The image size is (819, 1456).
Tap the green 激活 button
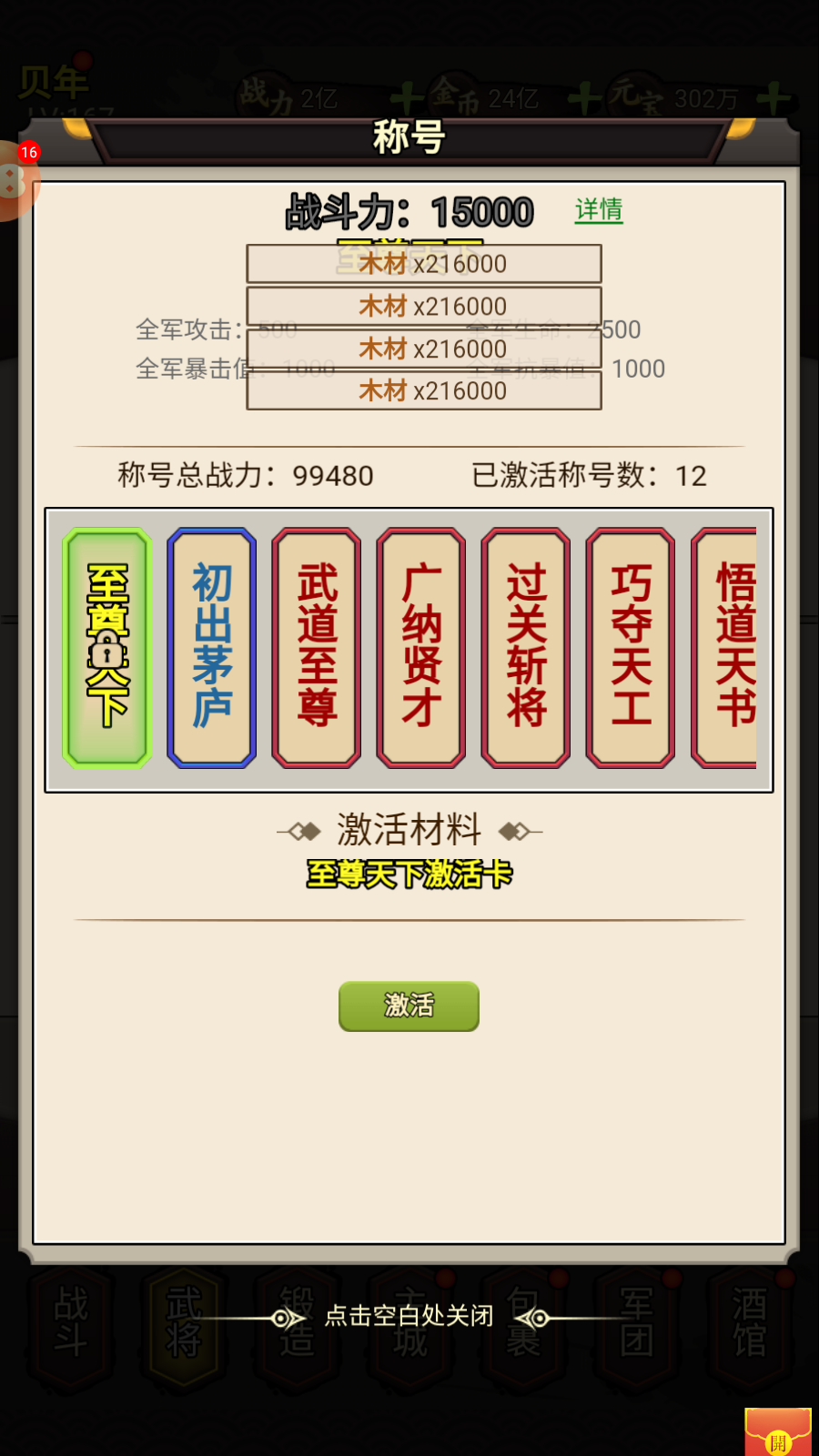pyautogui.click(x=409, y=1006)
